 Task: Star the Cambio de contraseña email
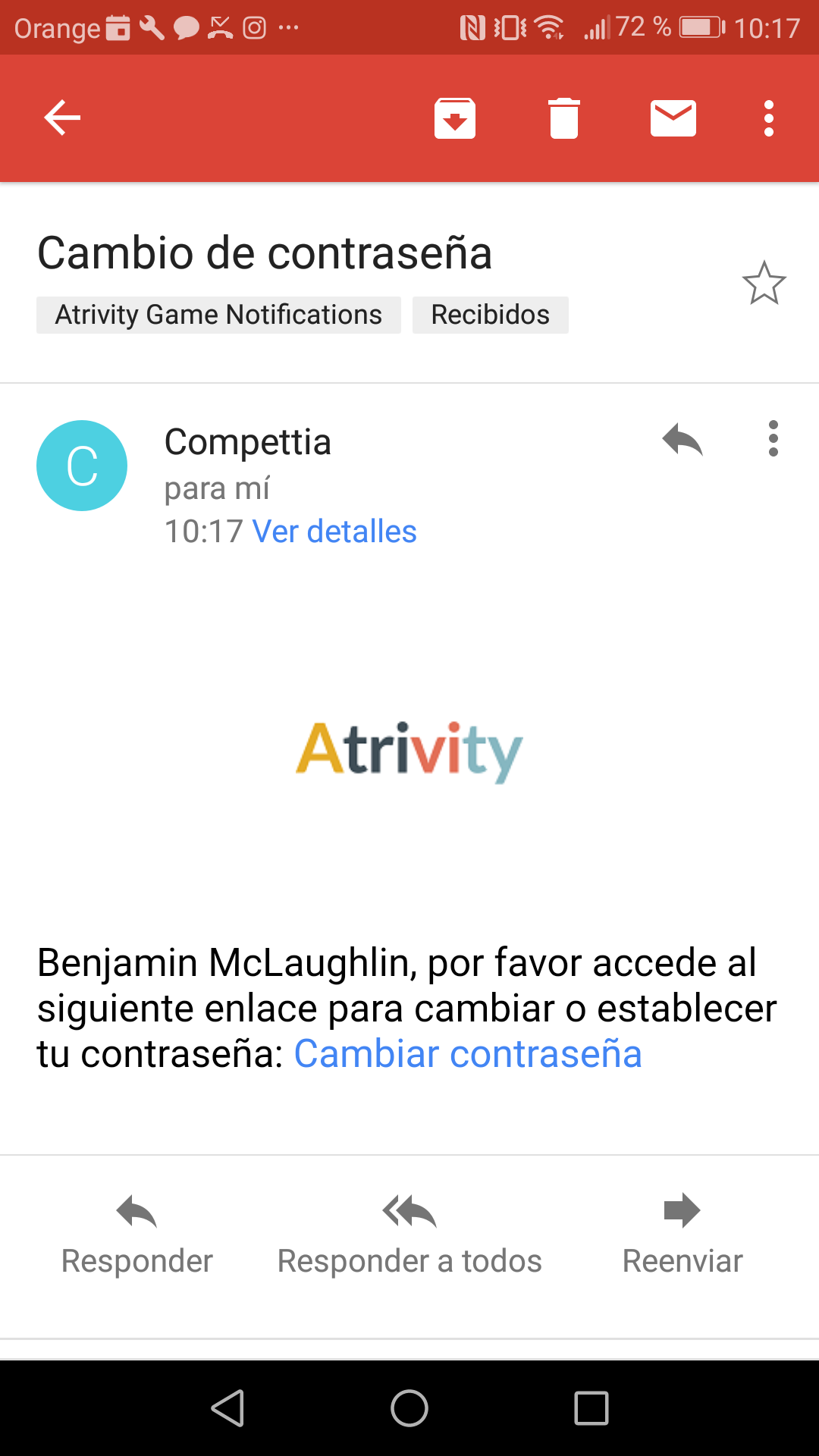point(764,284)
